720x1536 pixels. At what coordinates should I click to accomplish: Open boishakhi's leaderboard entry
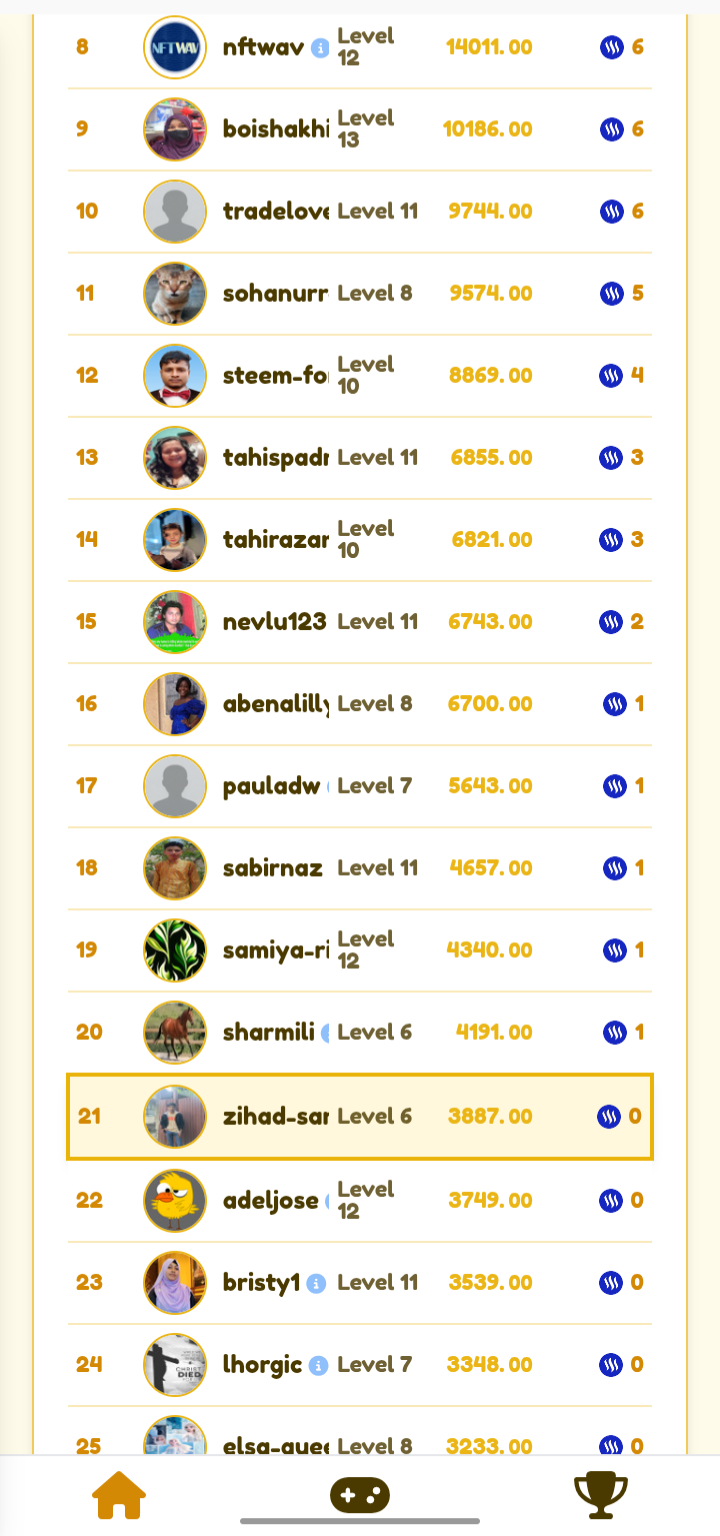[360, 129]
